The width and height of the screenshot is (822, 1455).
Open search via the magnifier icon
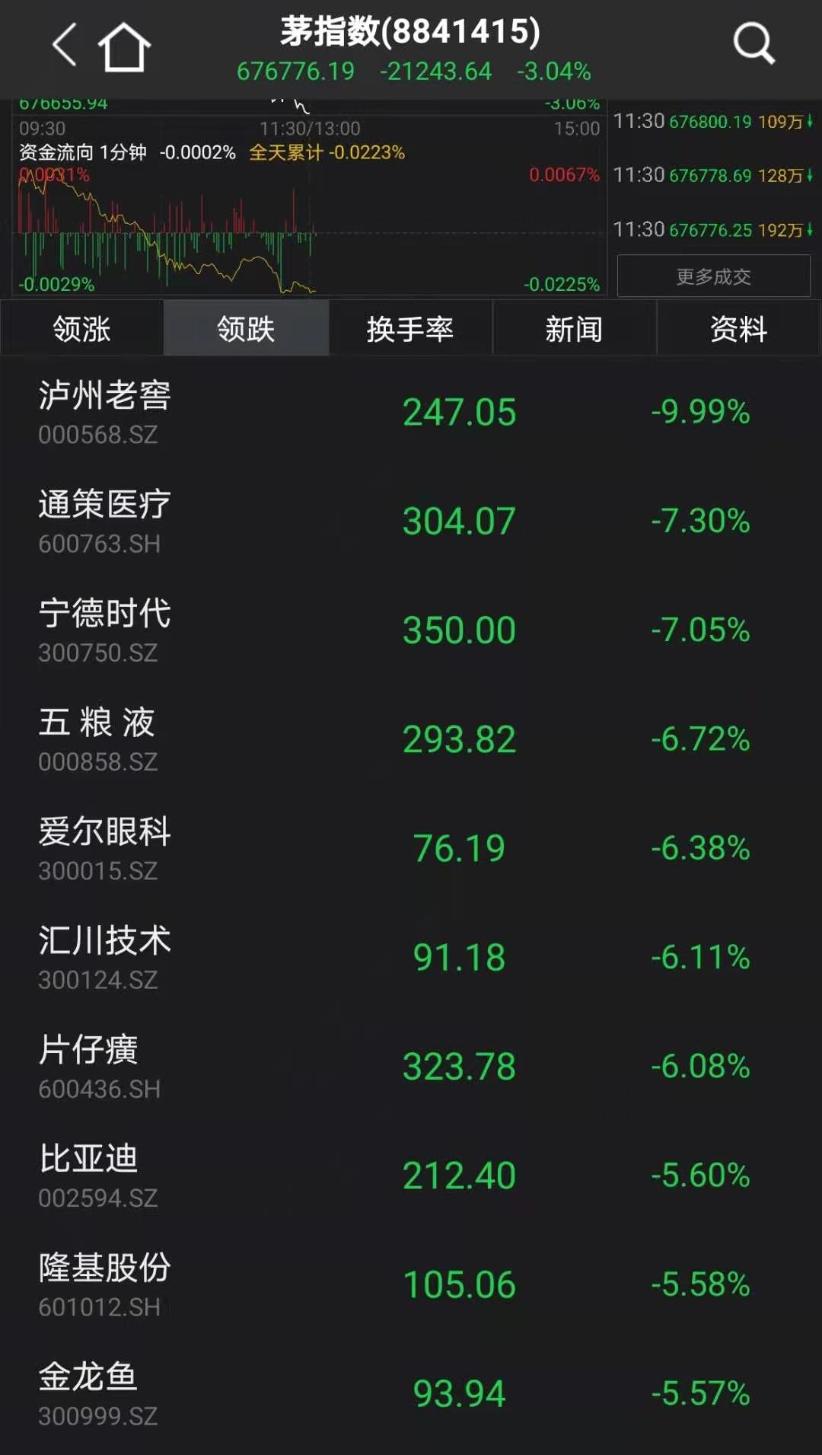tap(753, 43)
